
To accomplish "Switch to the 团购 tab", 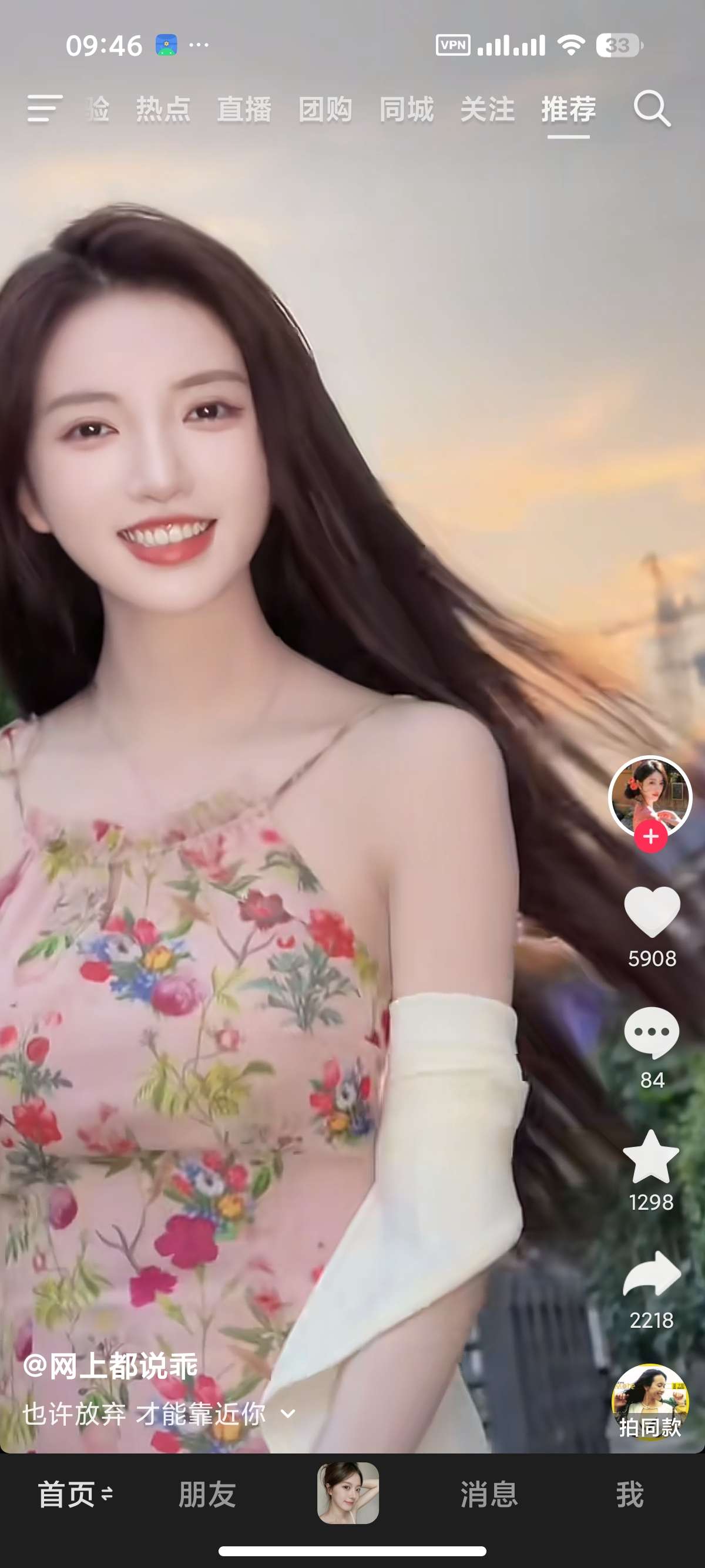I will (325, 110).
